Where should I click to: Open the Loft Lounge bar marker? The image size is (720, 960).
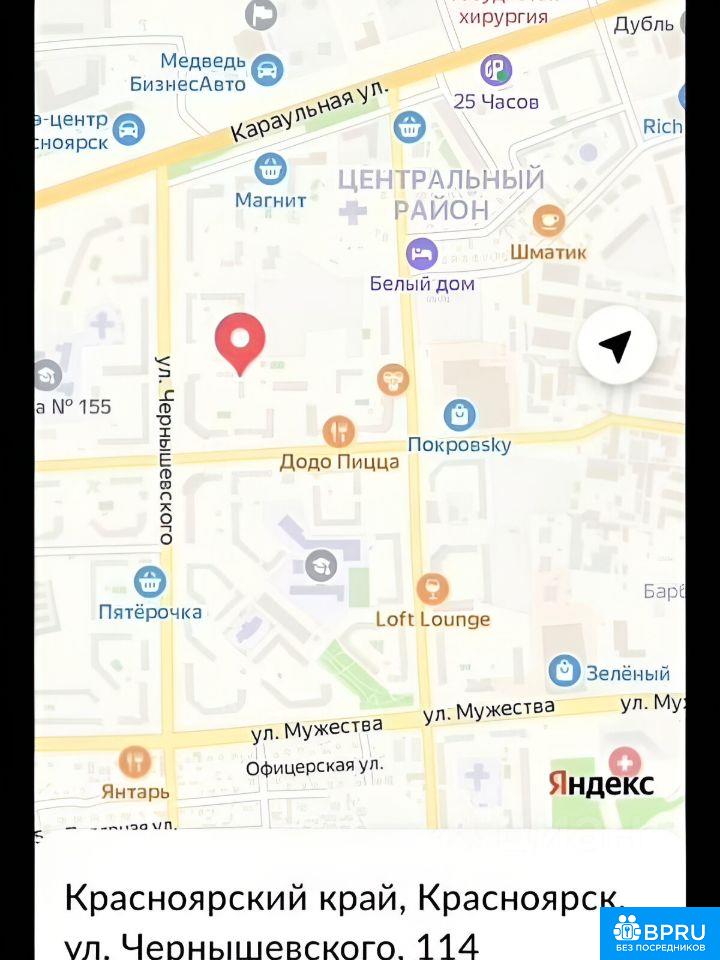[x=432, y=589]
